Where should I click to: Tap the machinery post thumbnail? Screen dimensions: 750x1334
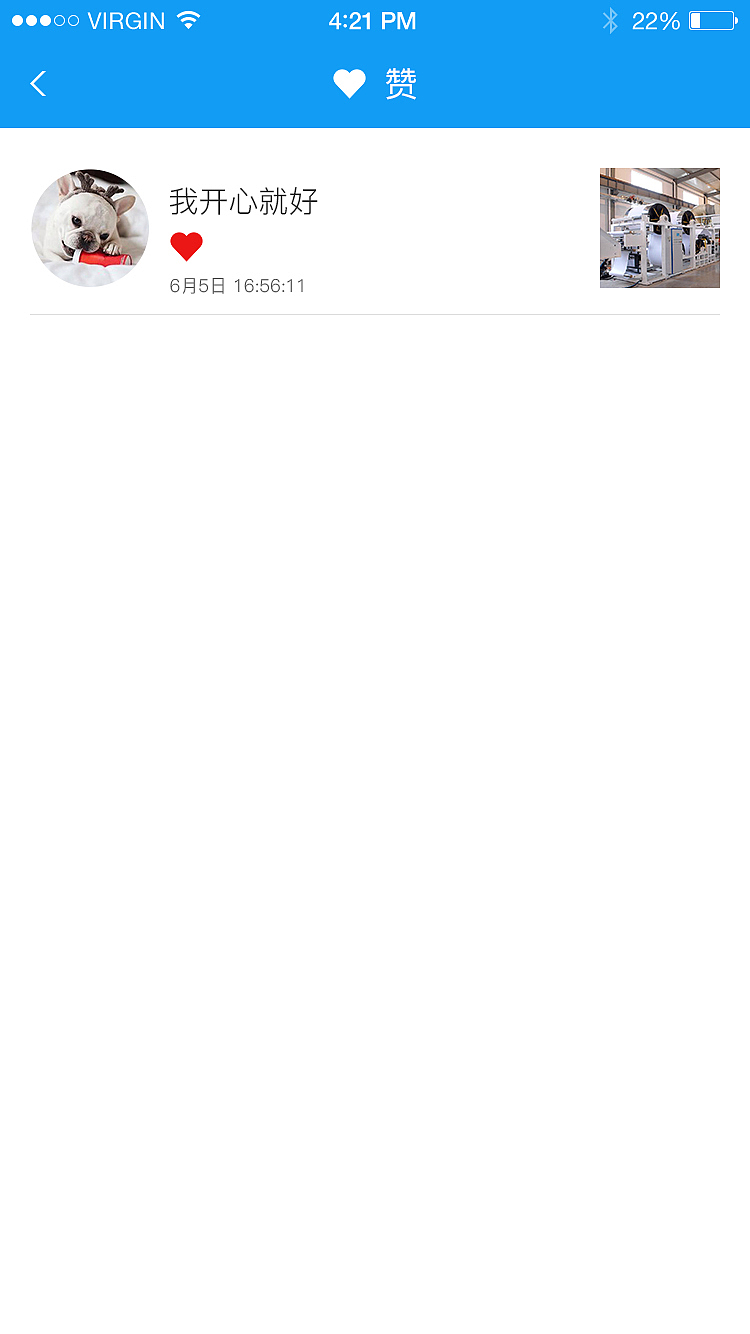click(x=659, y=228)
